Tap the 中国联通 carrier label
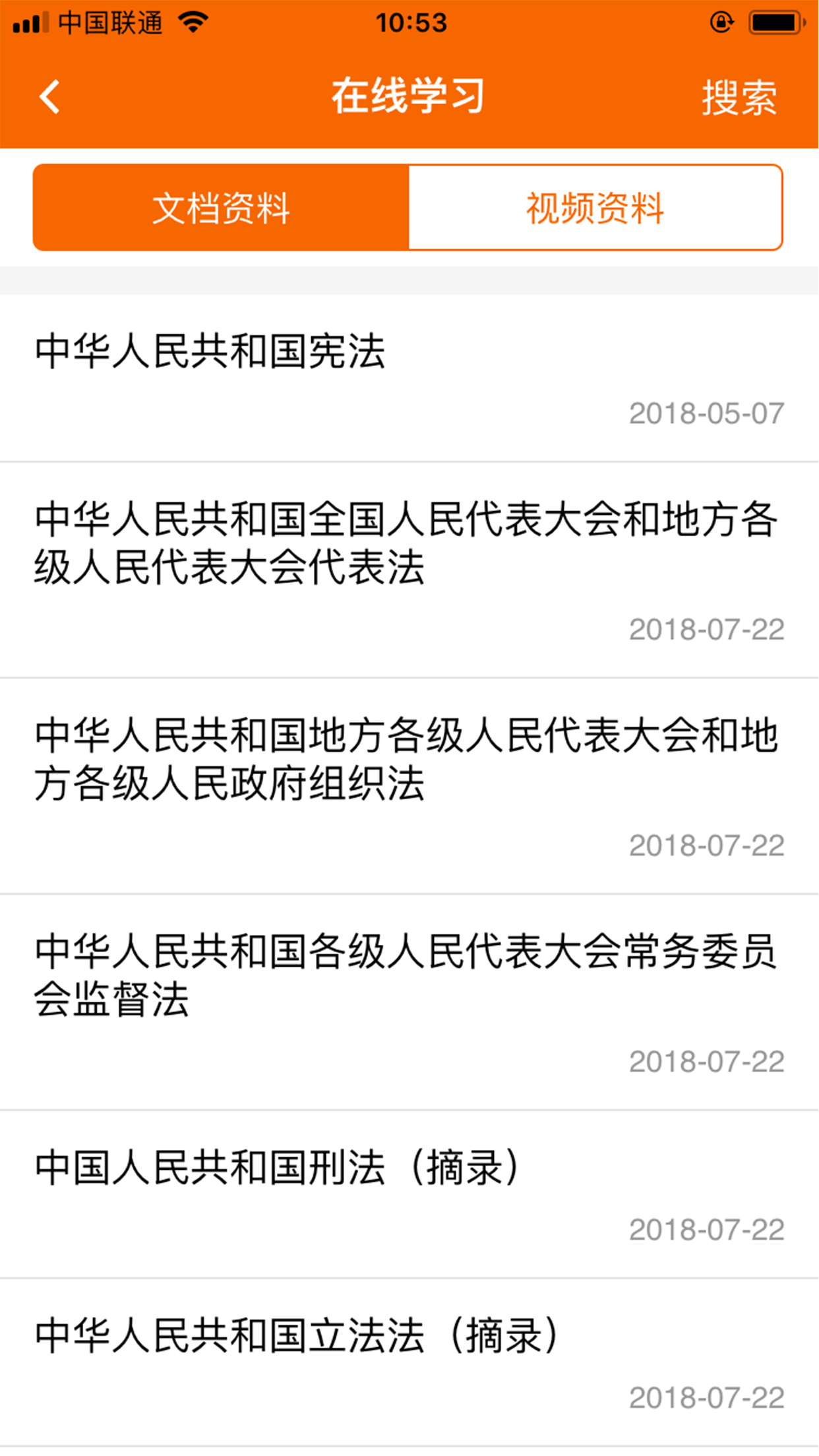This screenshot has width=819, height=1456. pyautogui.click(x=112, y=22)
